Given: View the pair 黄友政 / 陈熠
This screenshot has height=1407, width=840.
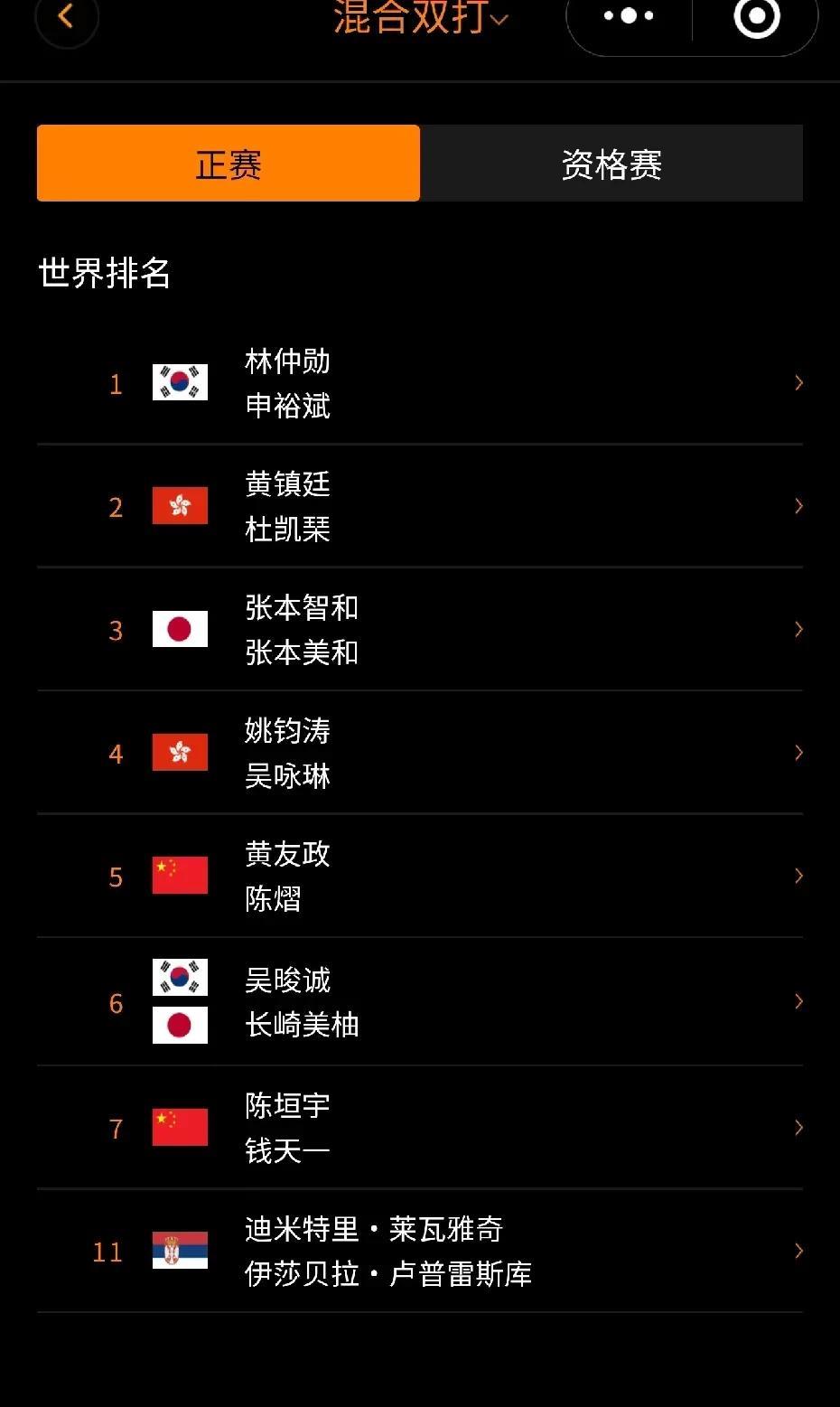Looking at the screenshot, I should click(x=420, y=876).
